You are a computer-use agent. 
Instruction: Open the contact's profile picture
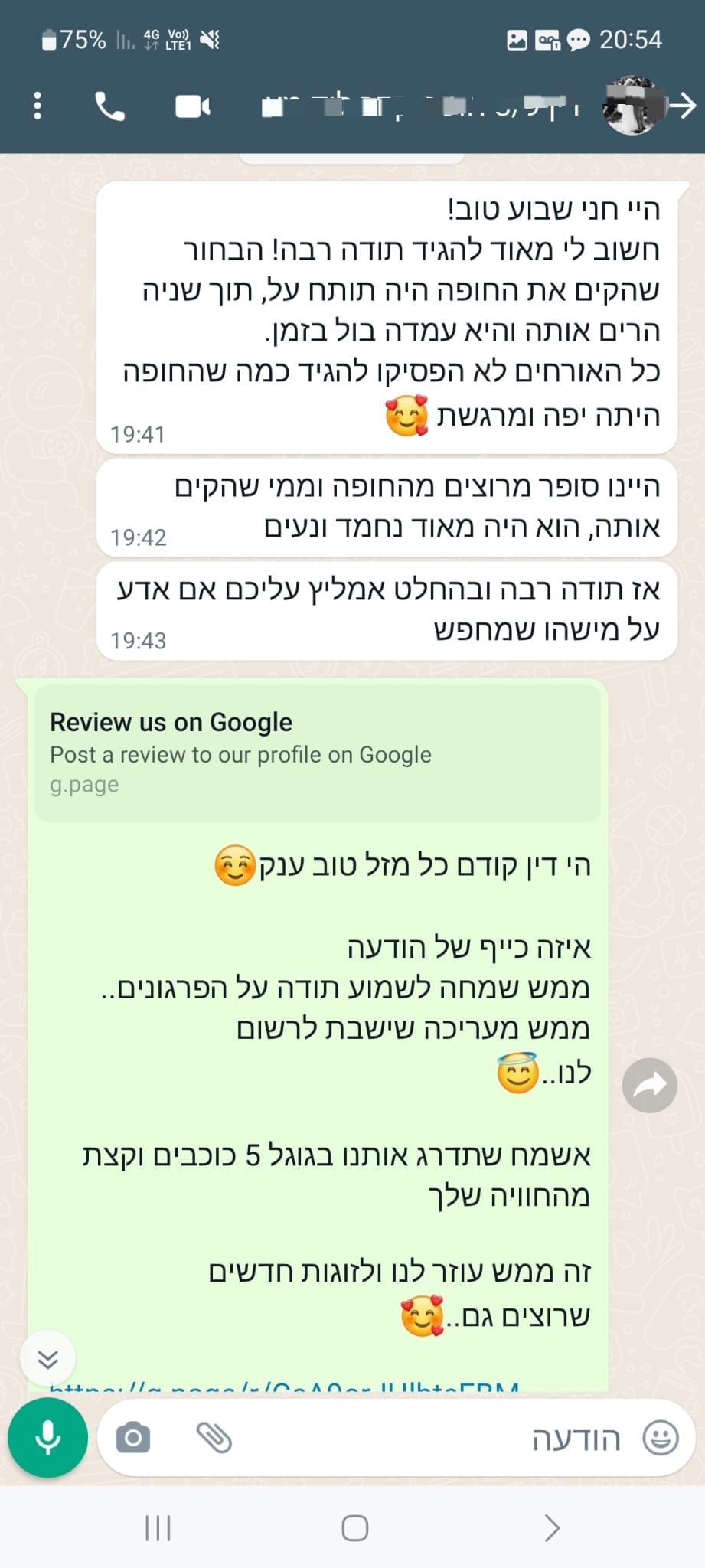tap(633, 106)
